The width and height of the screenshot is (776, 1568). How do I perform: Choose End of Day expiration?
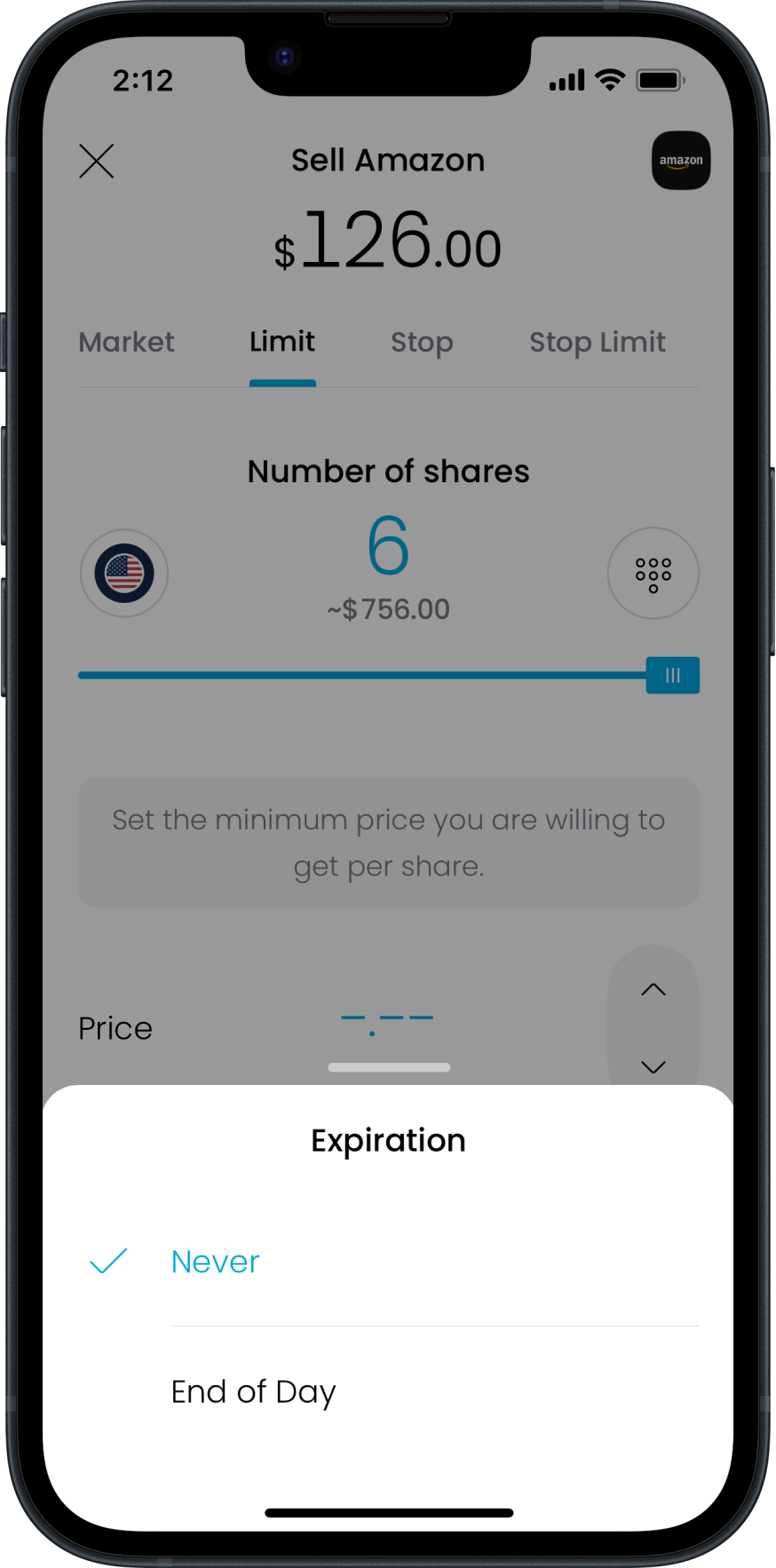click(389, 1391)
